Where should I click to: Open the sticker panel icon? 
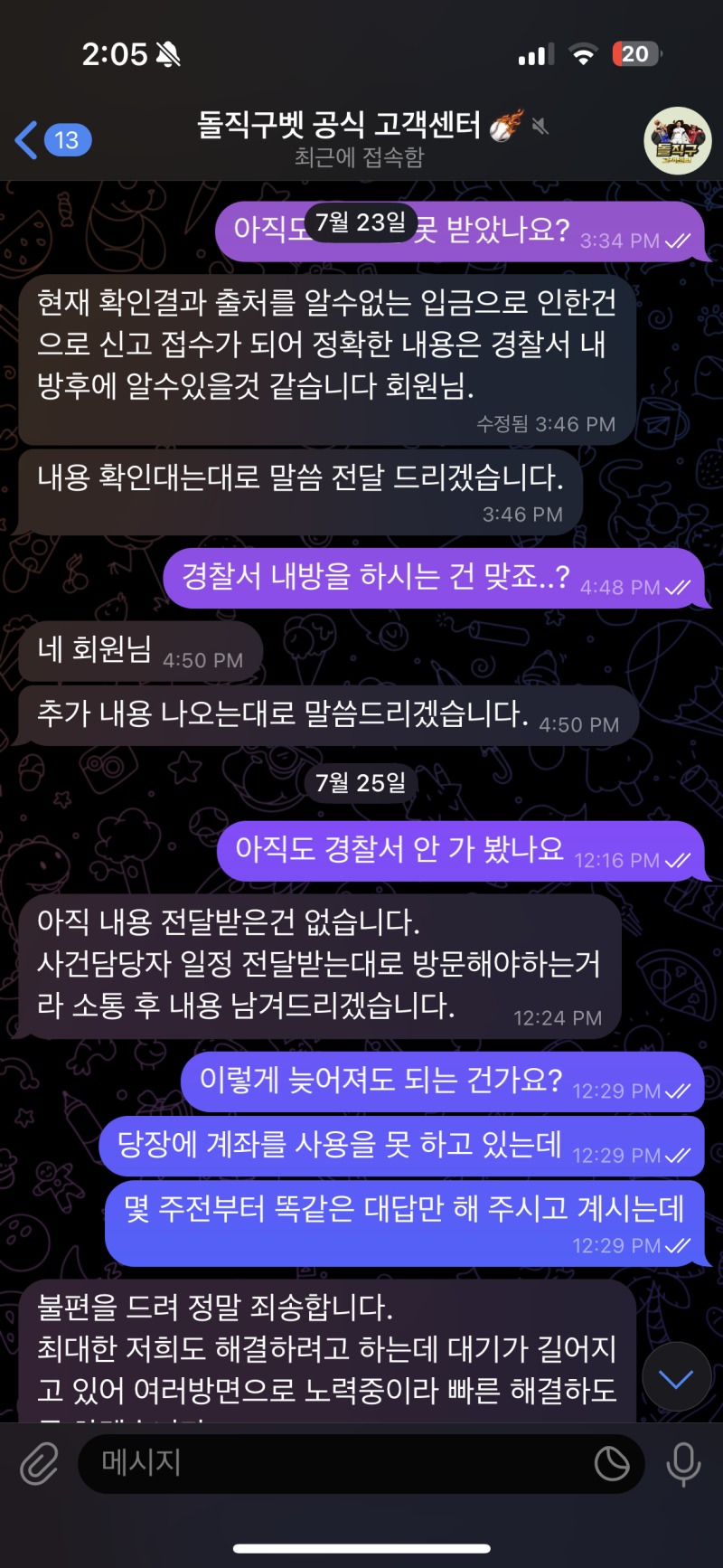tap(612, 1463)
